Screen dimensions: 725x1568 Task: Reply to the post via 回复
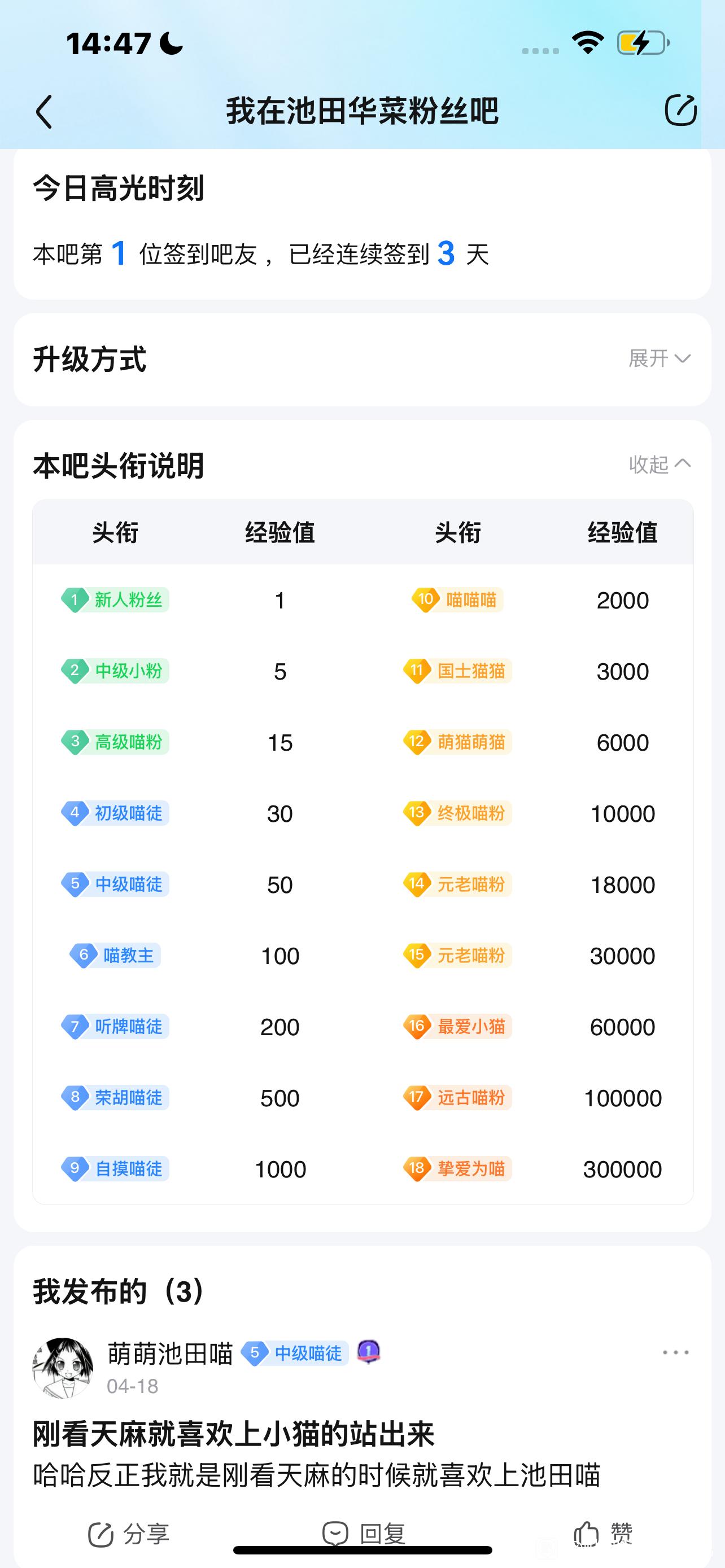pos(364,1534)
